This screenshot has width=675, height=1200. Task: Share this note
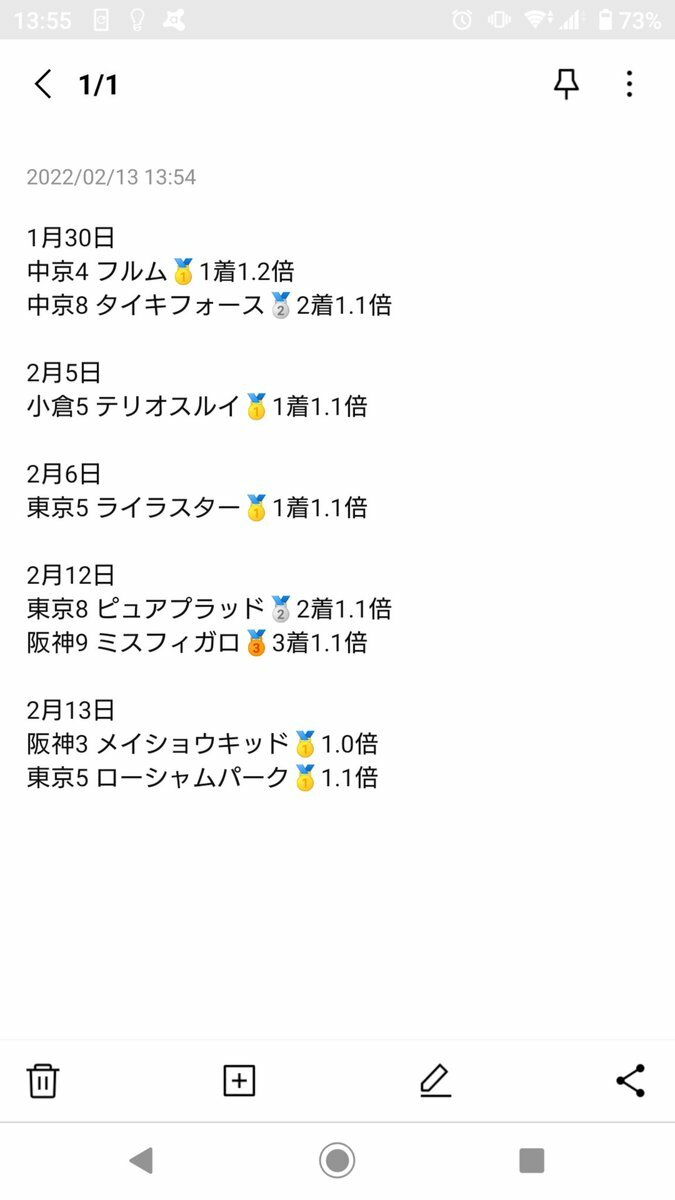630,1081
